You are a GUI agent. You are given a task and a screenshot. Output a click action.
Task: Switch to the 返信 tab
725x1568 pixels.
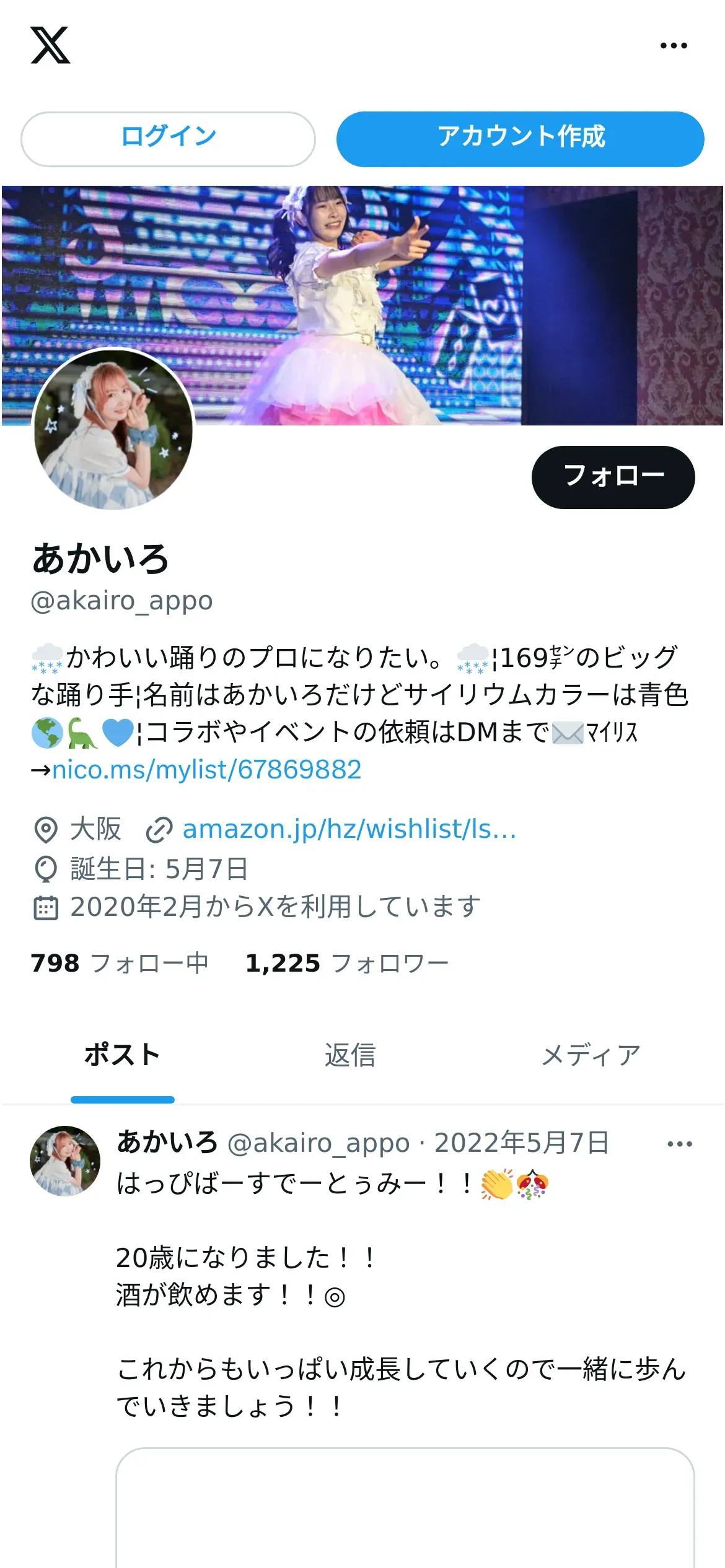[350, 1055]
